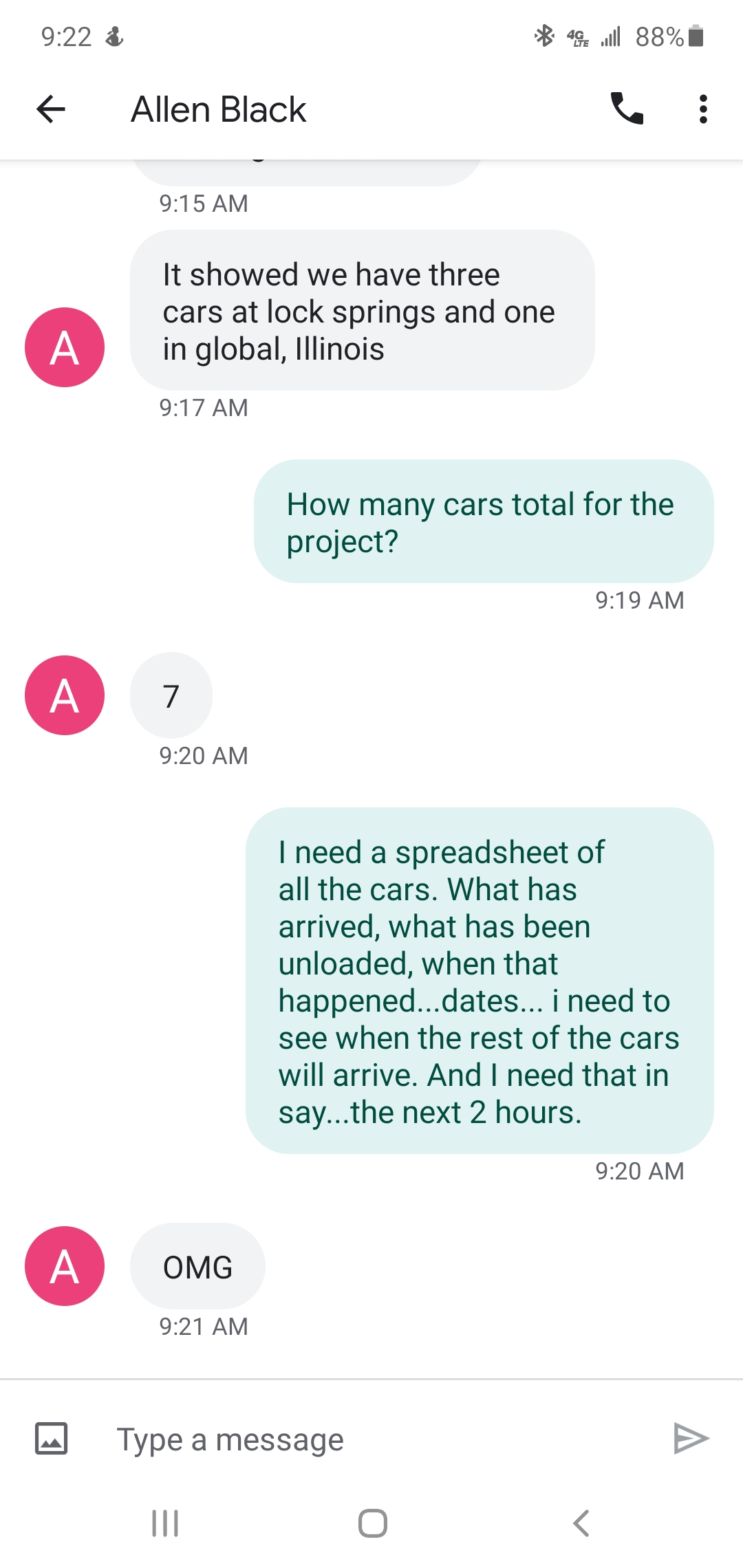Go back to the conversations list

(x=51, y=109)
